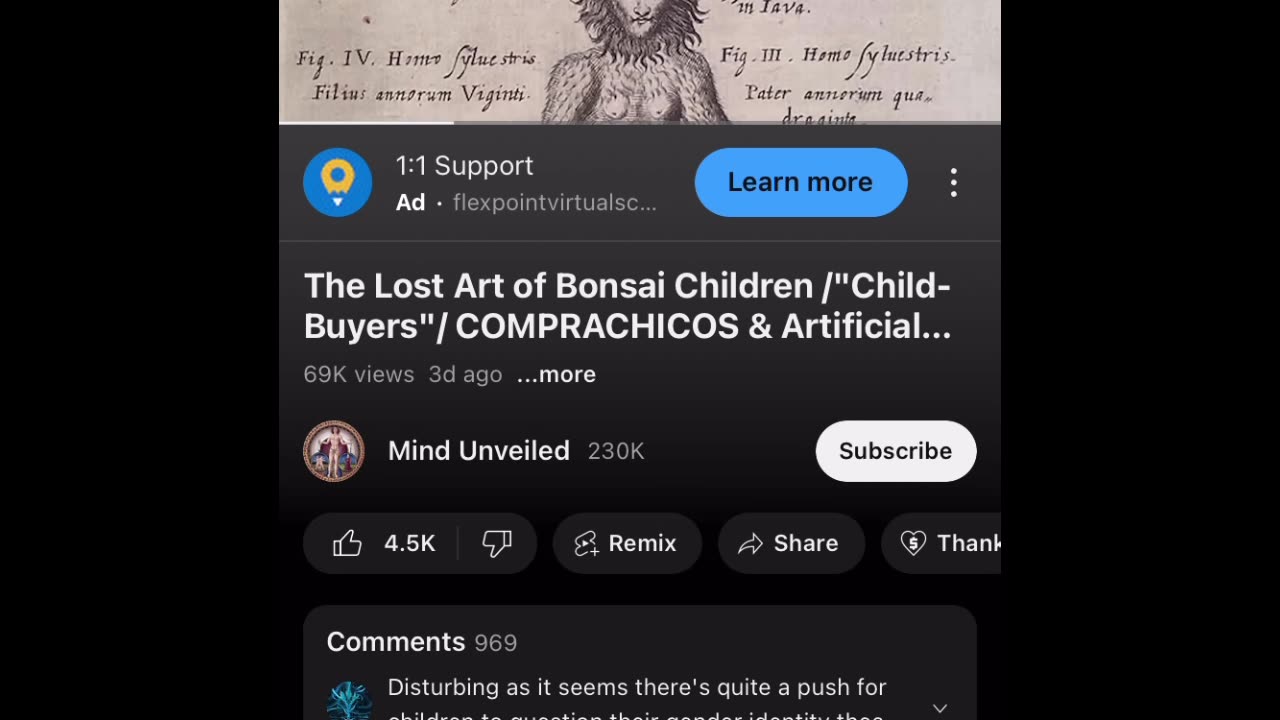Screen dimensions: 1280x720
Task: Open the 1:1 Support ad advertiser icon
Action: (x=337, y=182)
